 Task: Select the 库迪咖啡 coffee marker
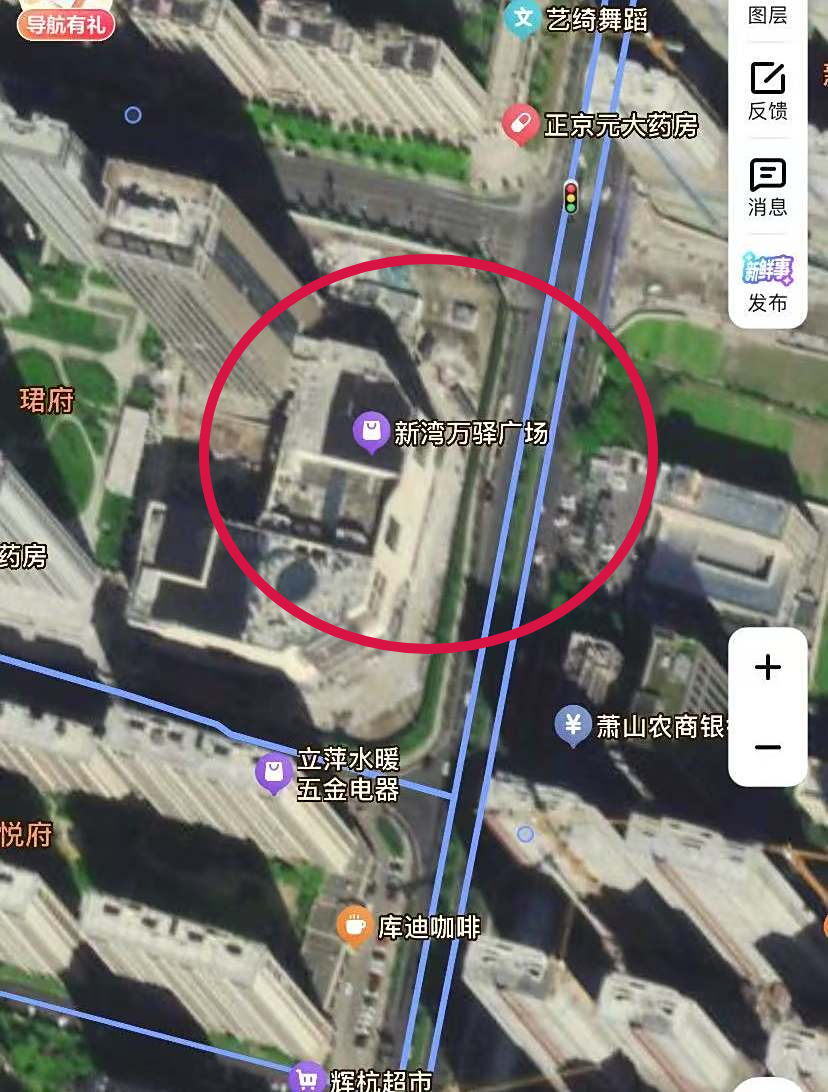353,927
